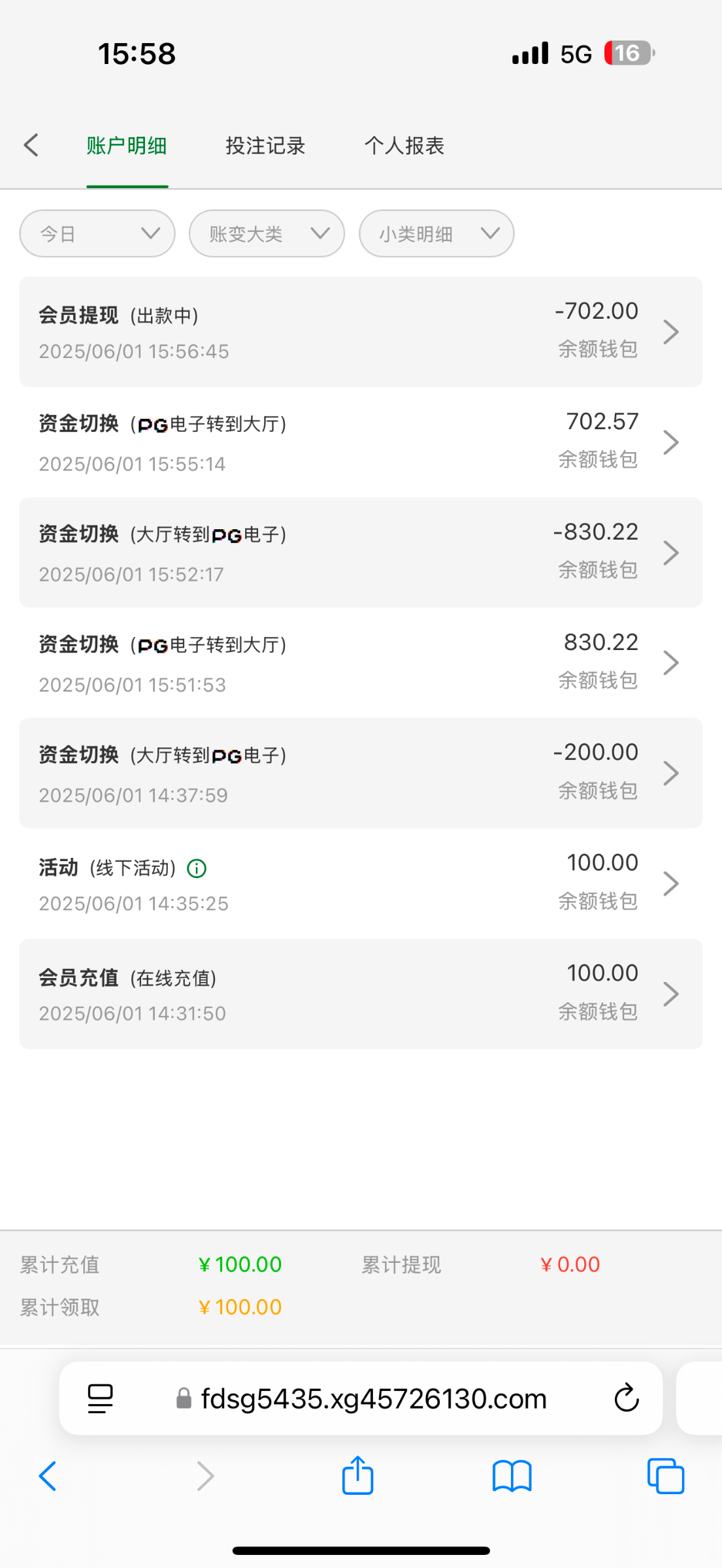Switch to the 个人报表 tab
Screen dimensions: 722x1568
coord(404,145)
